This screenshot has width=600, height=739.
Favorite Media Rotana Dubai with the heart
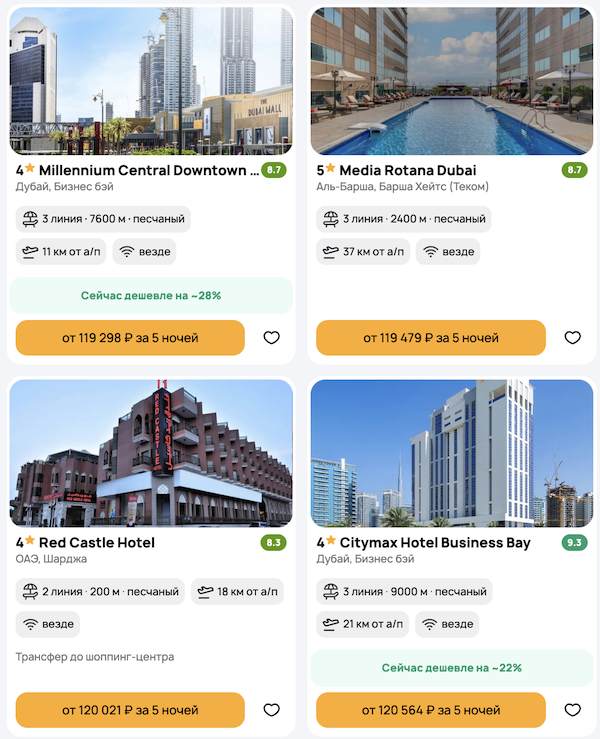point(572,338)
